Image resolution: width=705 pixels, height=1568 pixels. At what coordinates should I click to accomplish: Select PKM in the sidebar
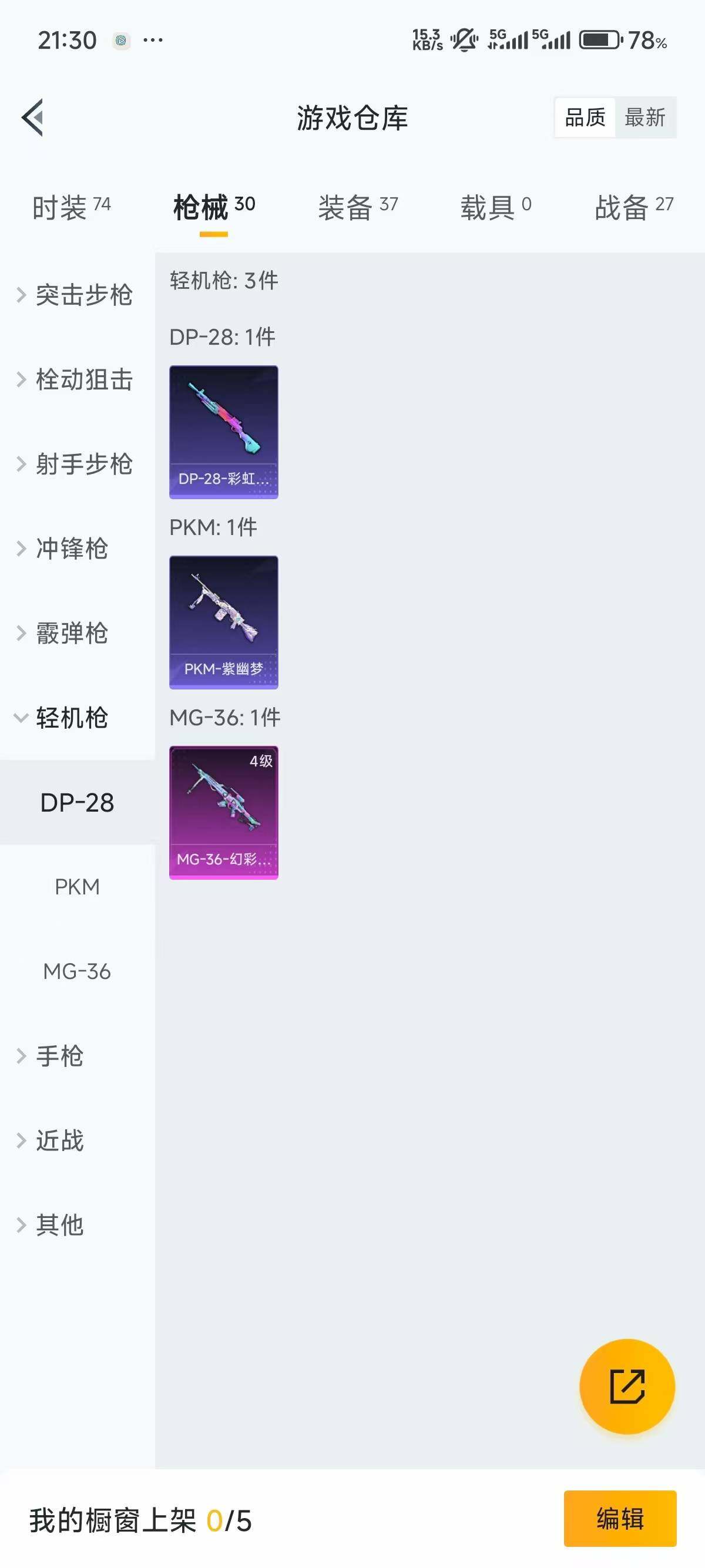[x=77, y=887]
